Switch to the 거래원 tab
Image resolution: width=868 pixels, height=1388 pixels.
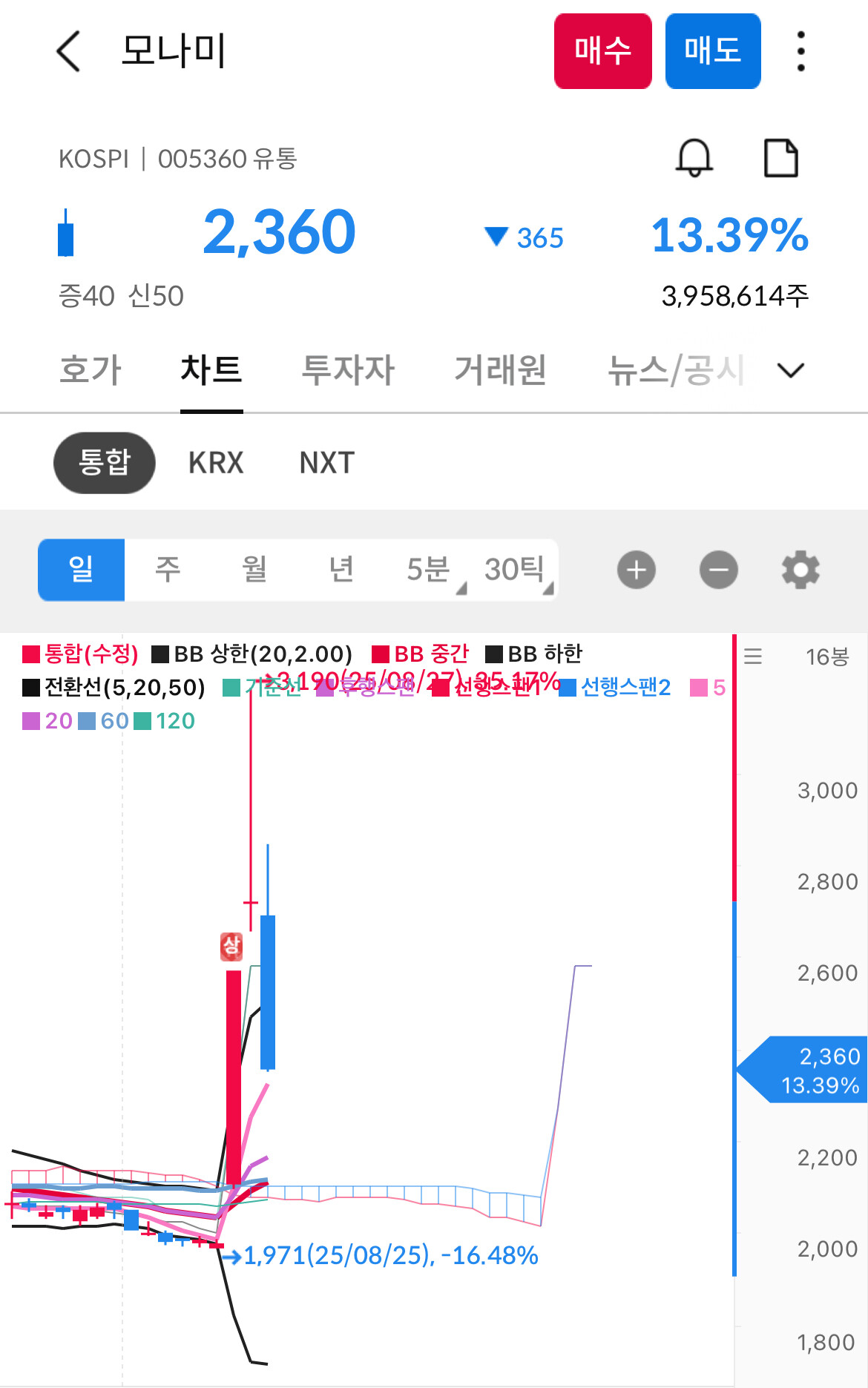501,369
